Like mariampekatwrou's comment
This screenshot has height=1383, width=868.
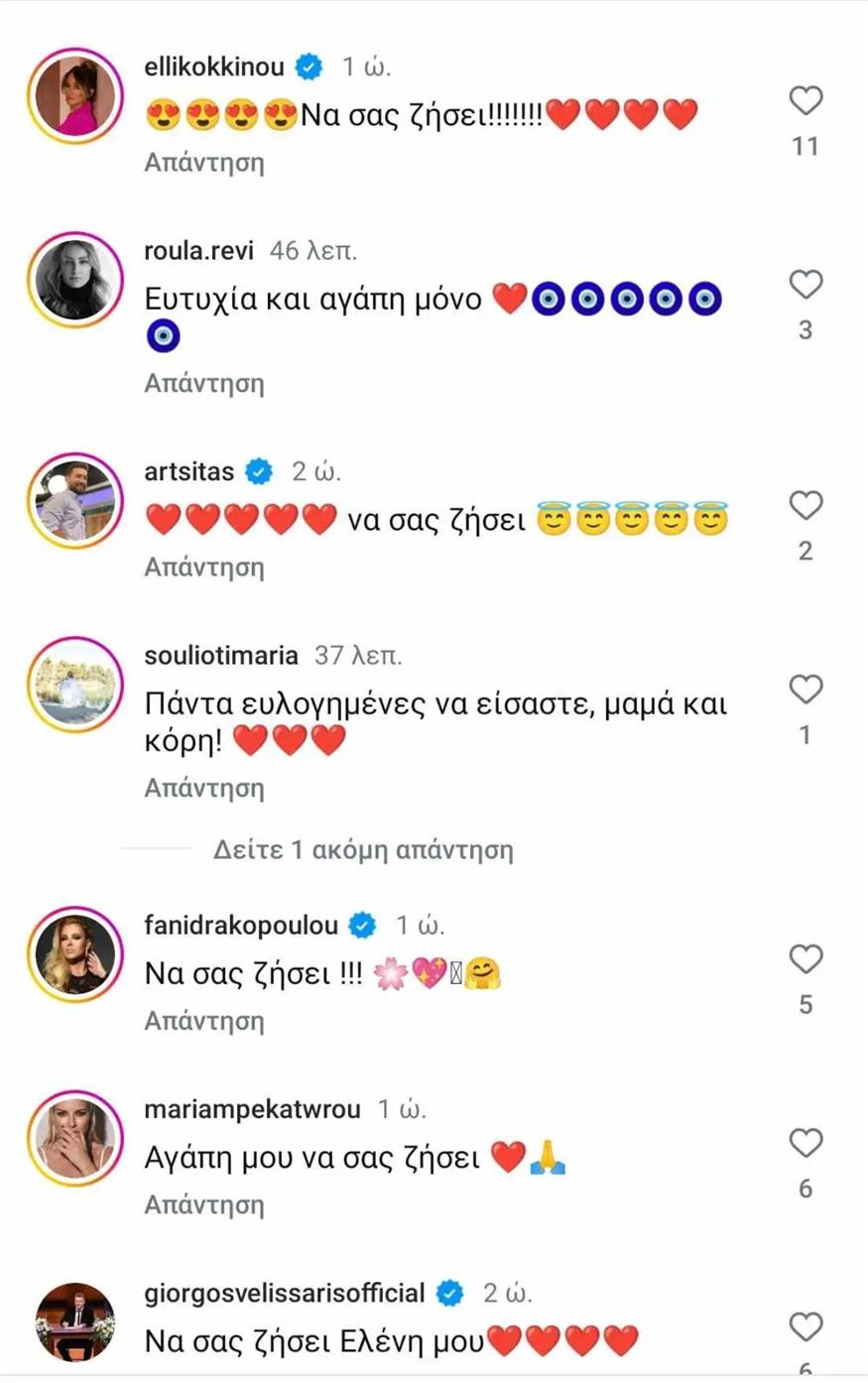click(806, 1143)
